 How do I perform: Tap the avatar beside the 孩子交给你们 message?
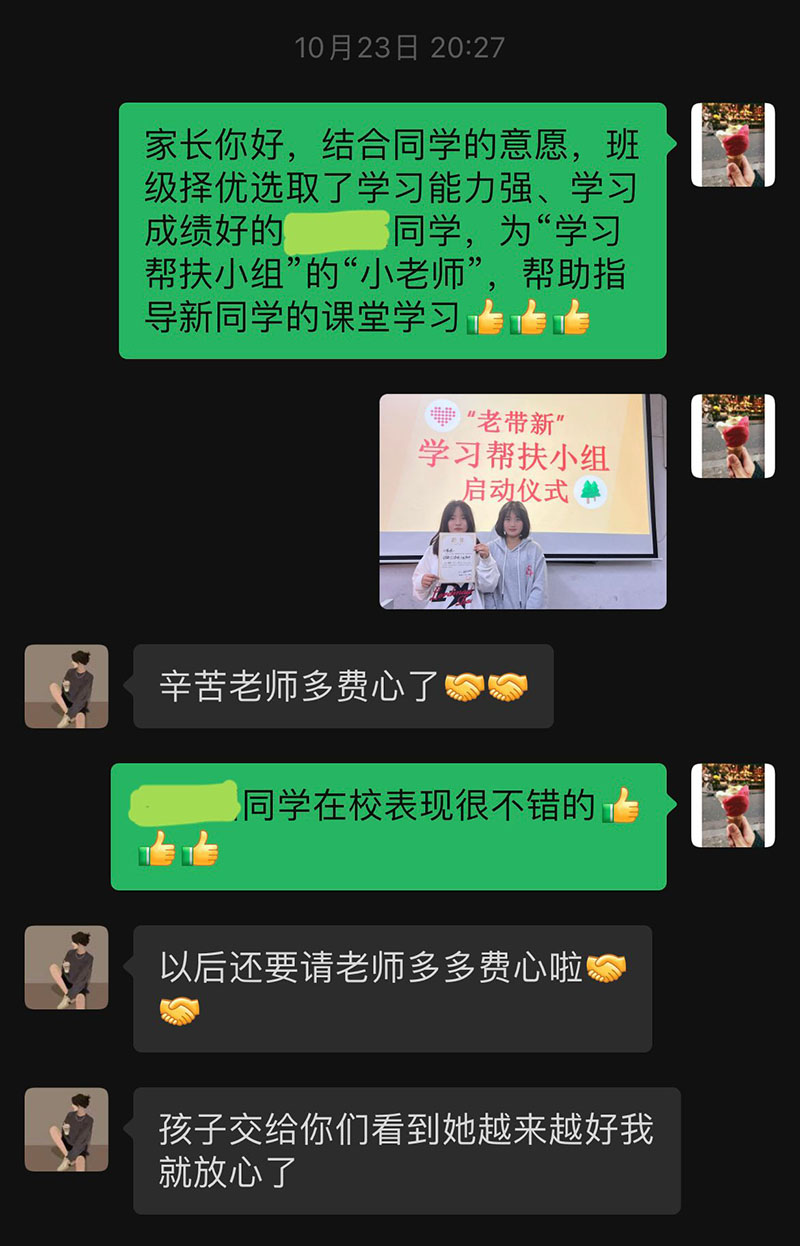point(66,1129)
